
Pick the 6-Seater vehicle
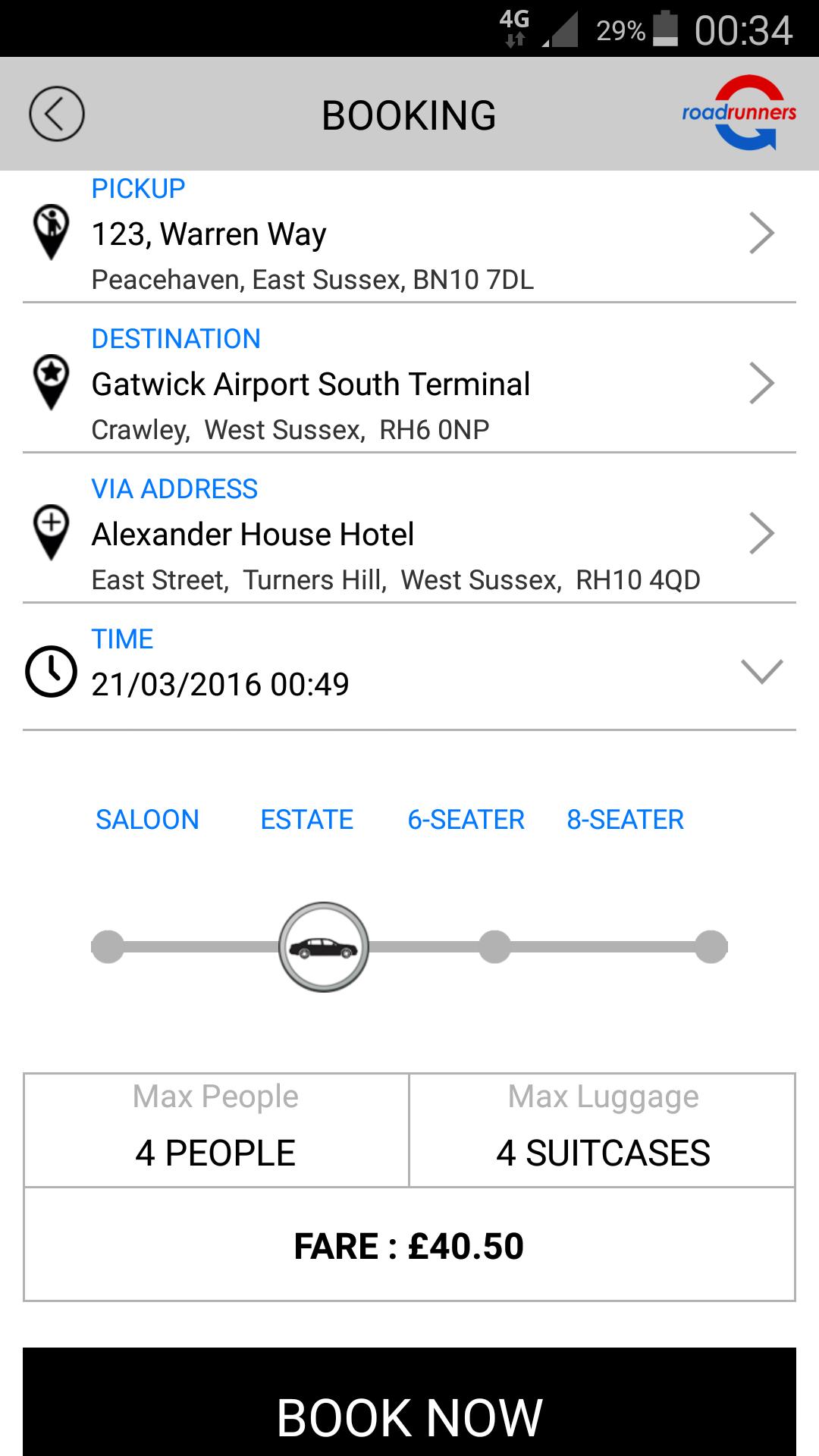point(466,820)
